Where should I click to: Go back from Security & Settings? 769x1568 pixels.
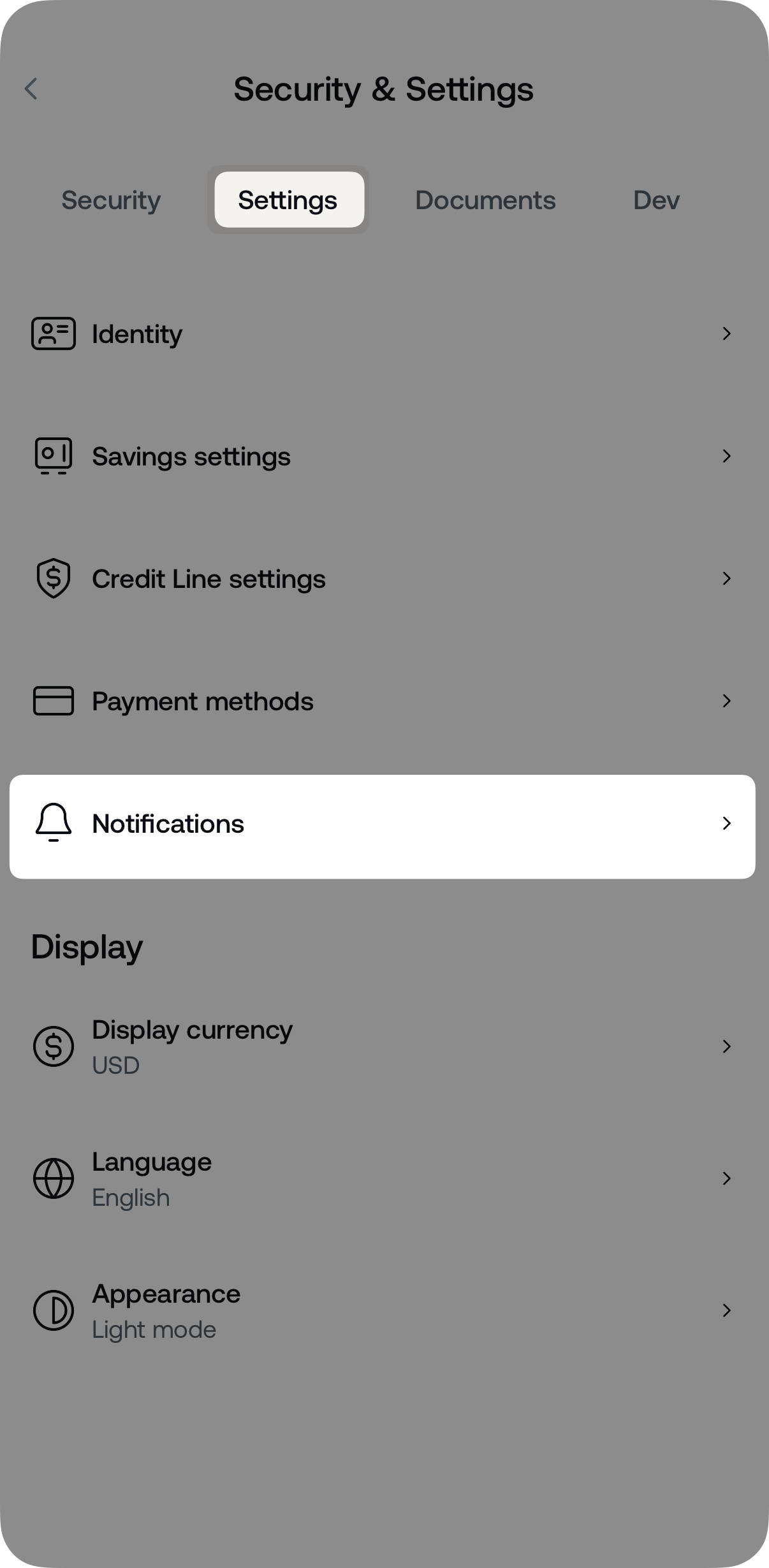coord(31,89)
